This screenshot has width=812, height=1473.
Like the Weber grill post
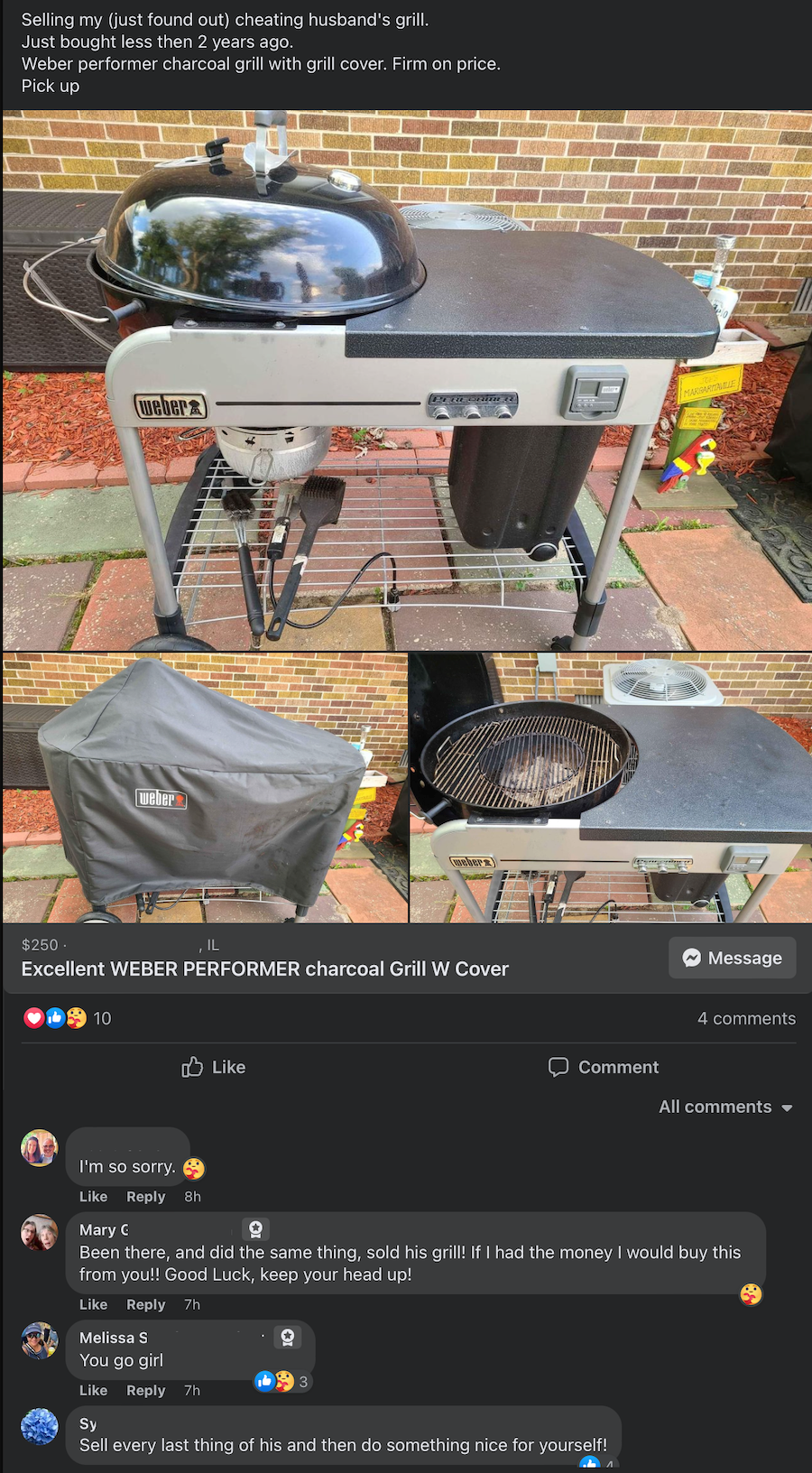click(214, 1067)
